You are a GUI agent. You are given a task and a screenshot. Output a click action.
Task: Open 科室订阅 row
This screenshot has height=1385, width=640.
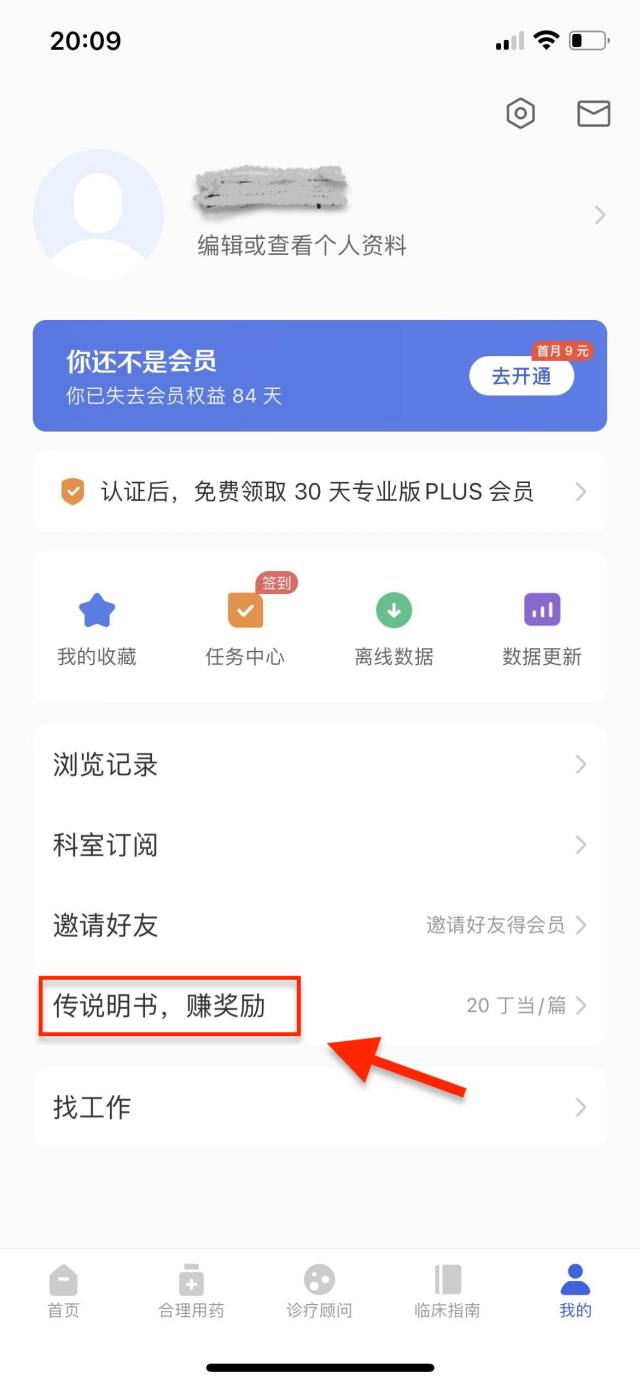[320, 845]
